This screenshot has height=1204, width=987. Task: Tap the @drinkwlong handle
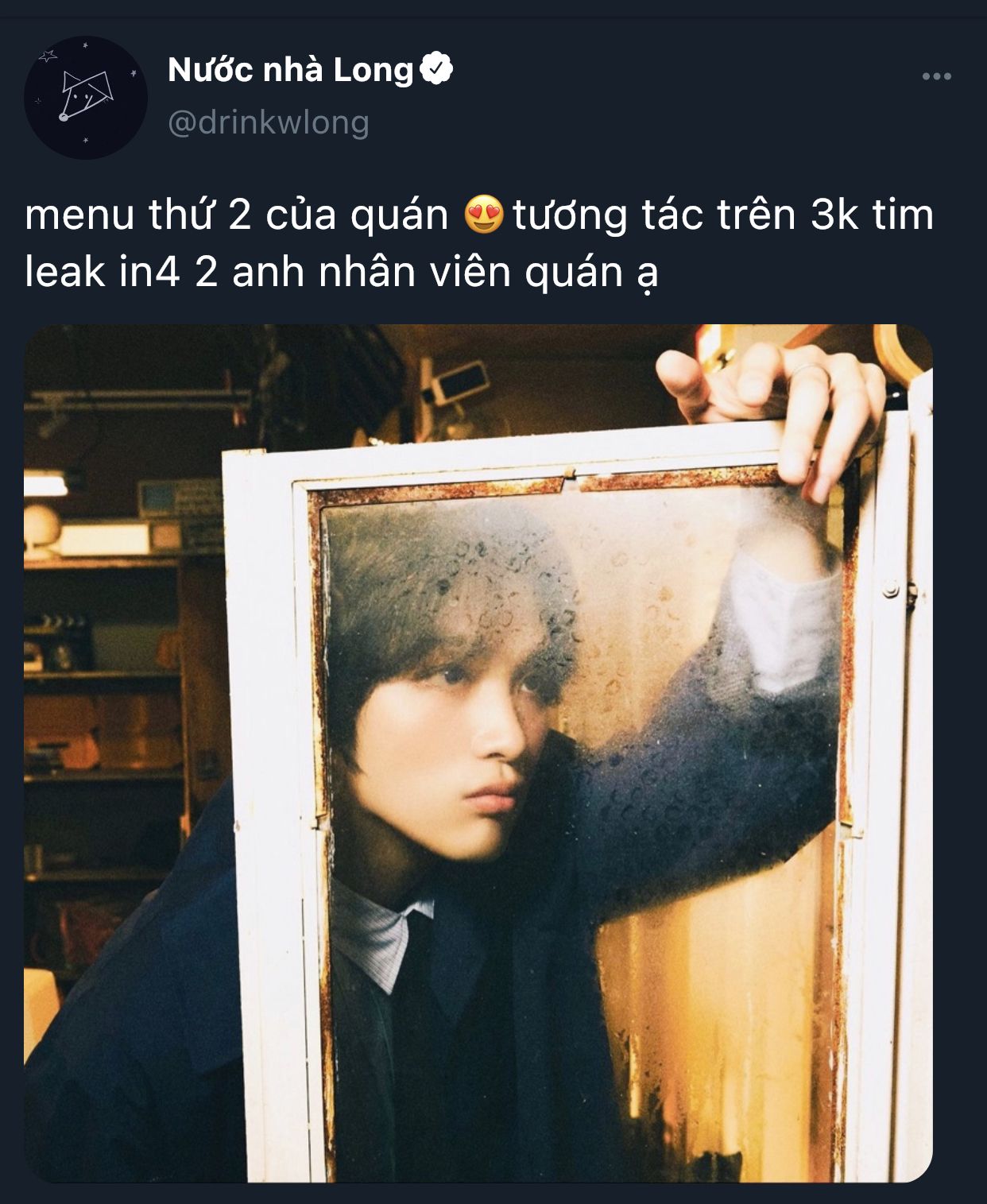[269, 123]
